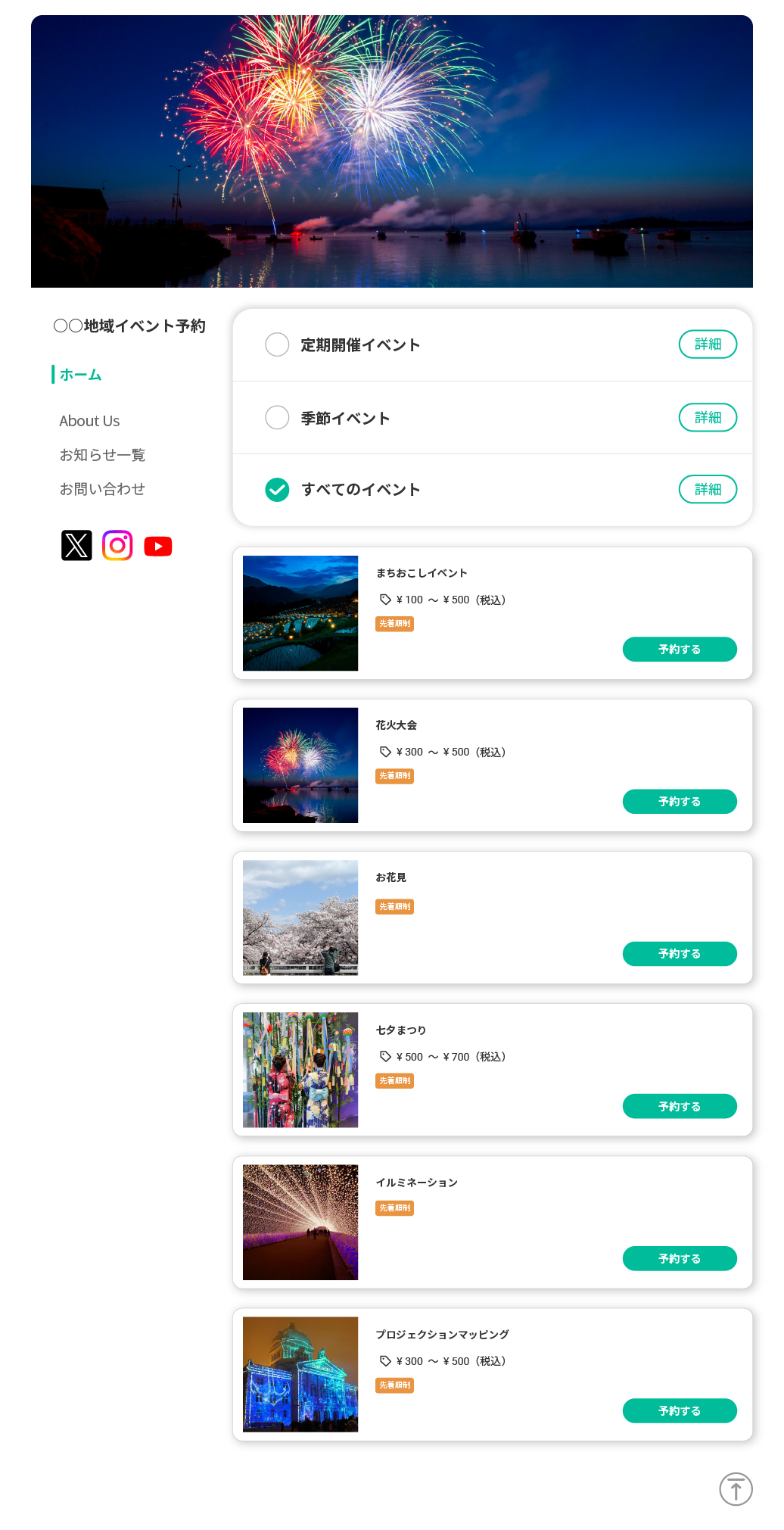Open the About Us page
Viewport: 784px width, 1530px height.
pyautogui.click(x=89, y=421)
